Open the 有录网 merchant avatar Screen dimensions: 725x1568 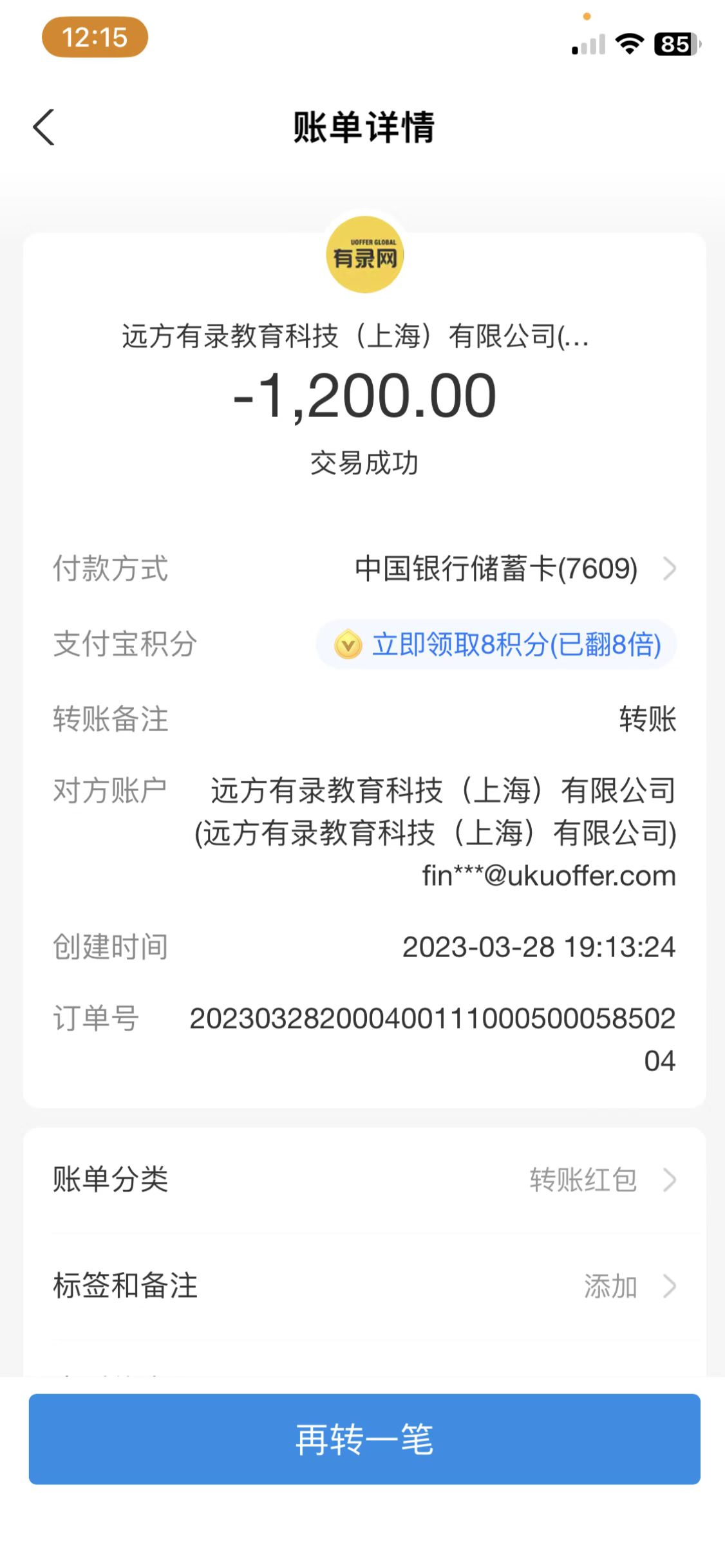pyautogui.click(x=364, y=256)
